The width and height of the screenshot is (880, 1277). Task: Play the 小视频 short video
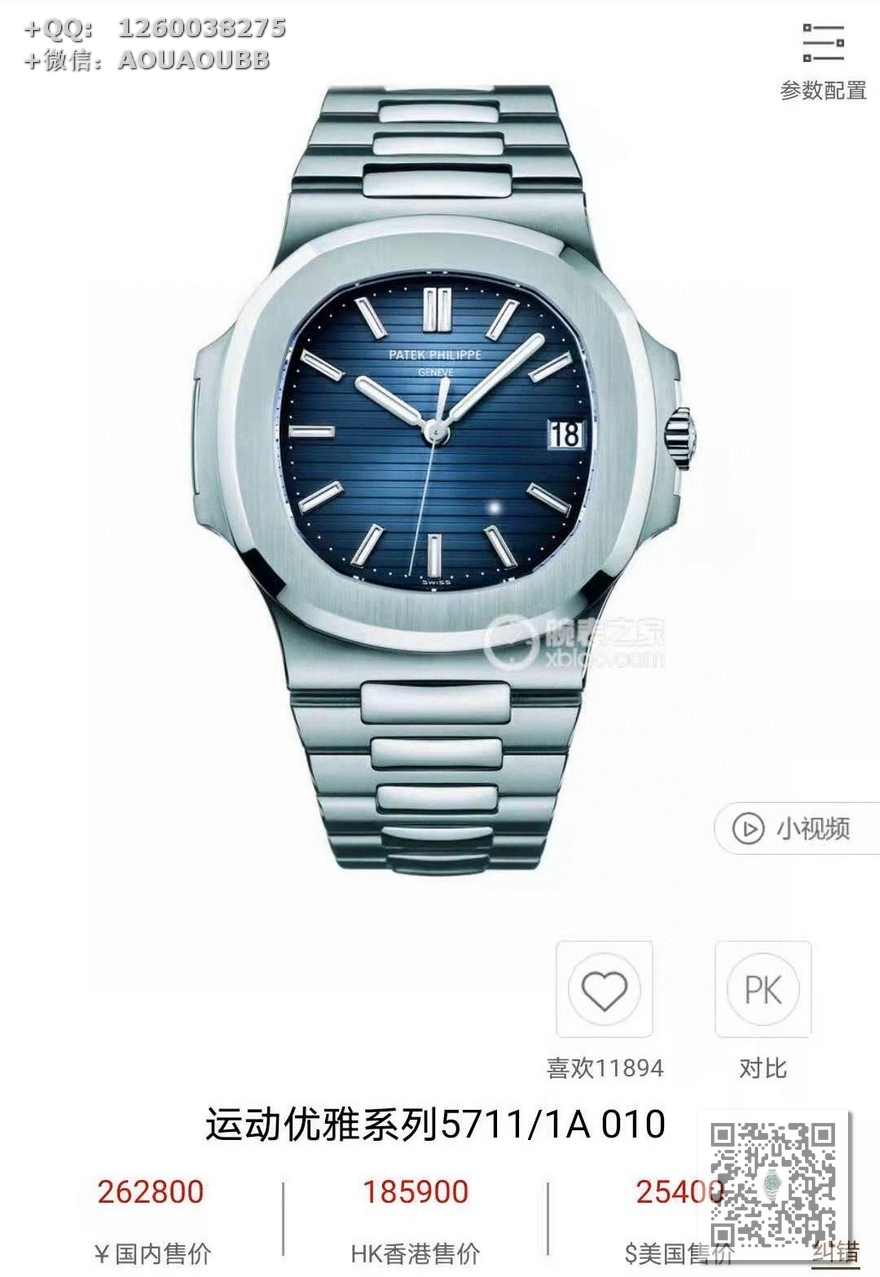(x=794, y=828)
